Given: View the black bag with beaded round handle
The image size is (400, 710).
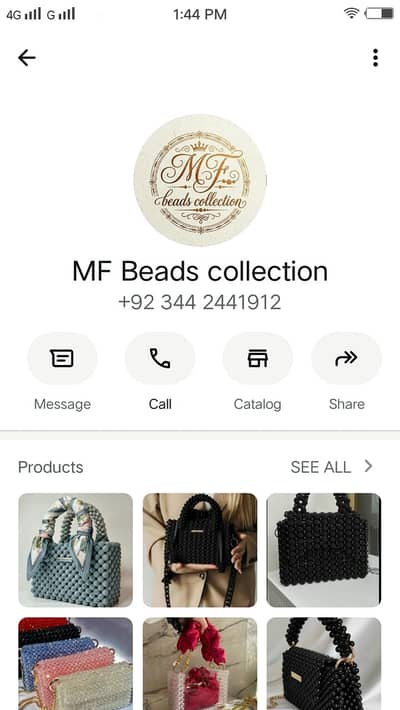Looking at the screenshot, I should (324, 664).
